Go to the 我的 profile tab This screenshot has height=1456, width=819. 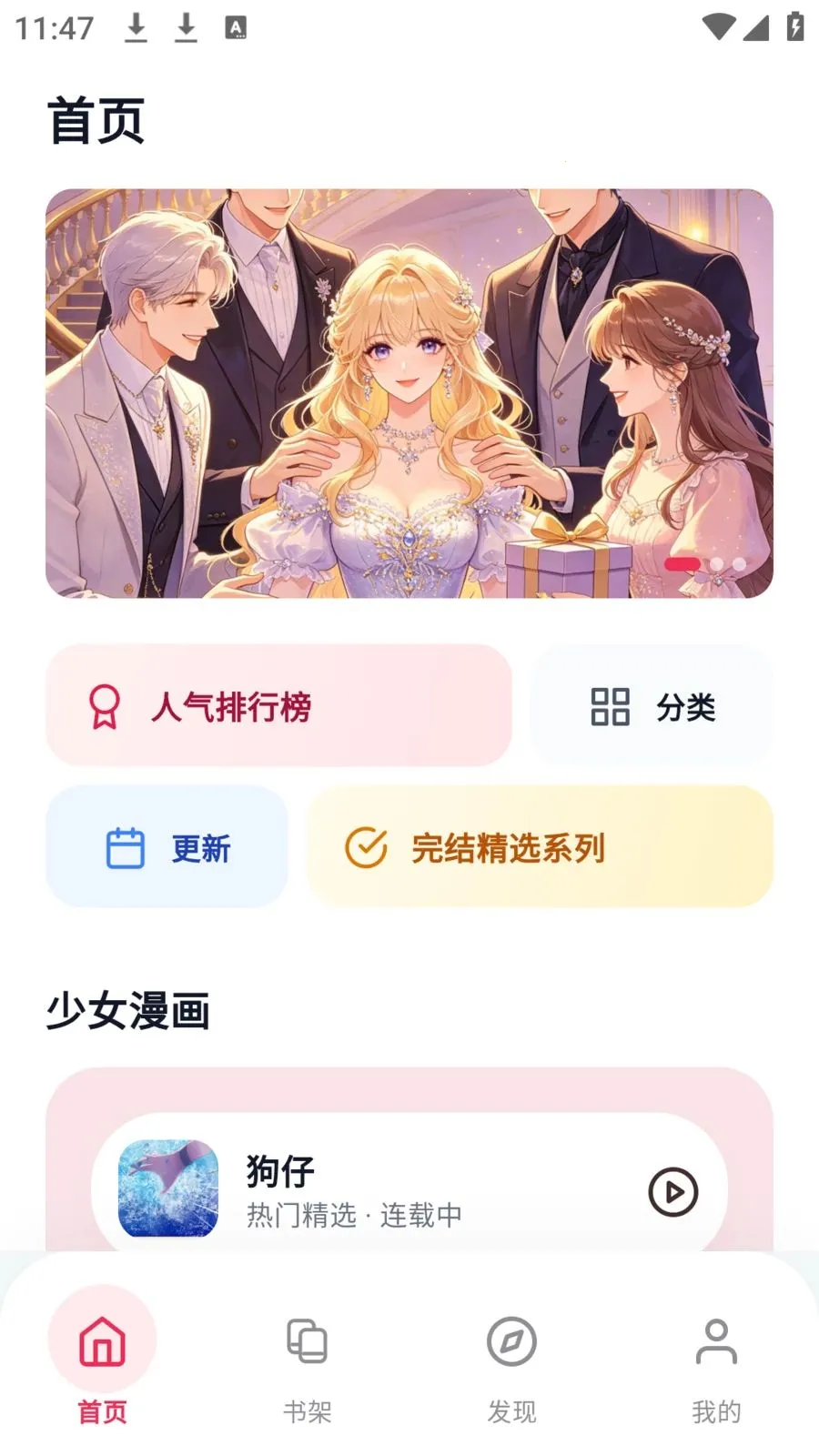pos(716,1361)
